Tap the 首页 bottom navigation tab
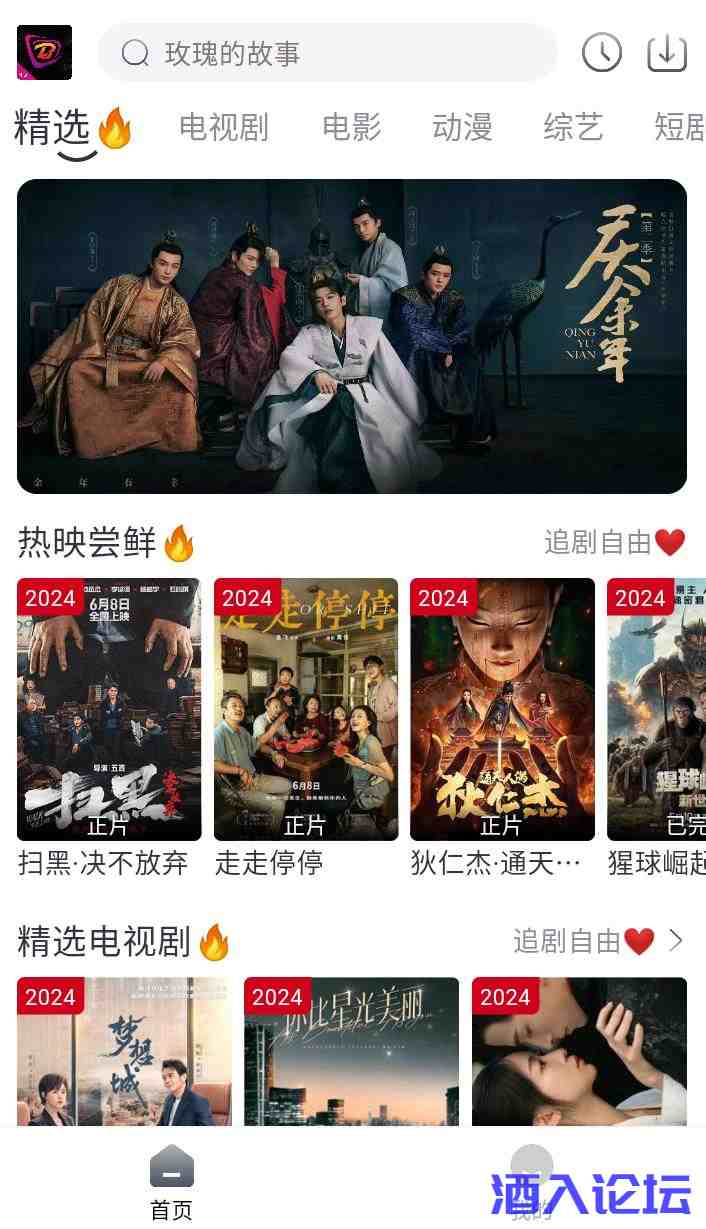Screen dimensions: 706x1229 pos(171,1183)
